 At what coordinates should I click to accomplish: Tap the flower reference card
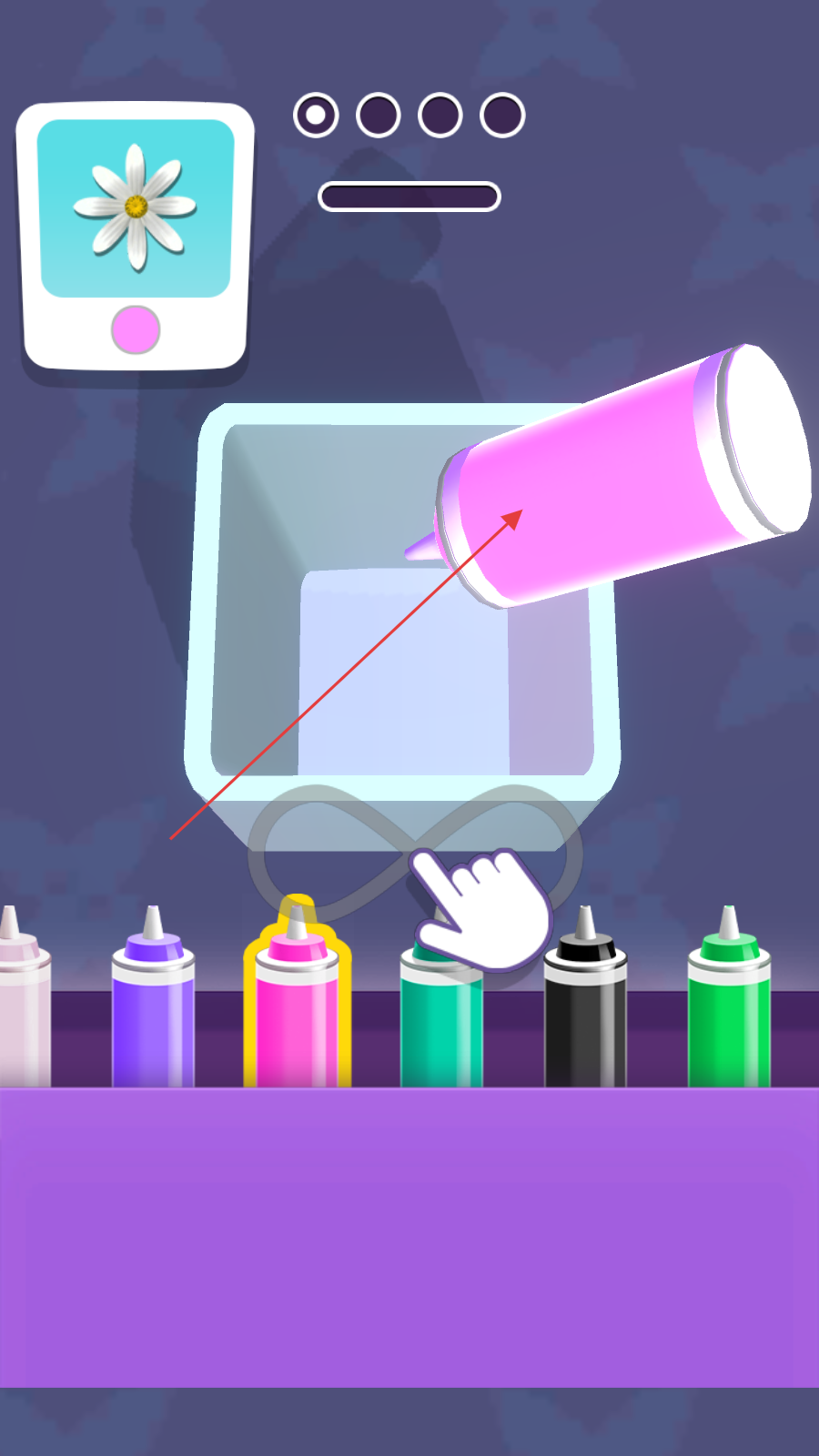click(135, 235)
